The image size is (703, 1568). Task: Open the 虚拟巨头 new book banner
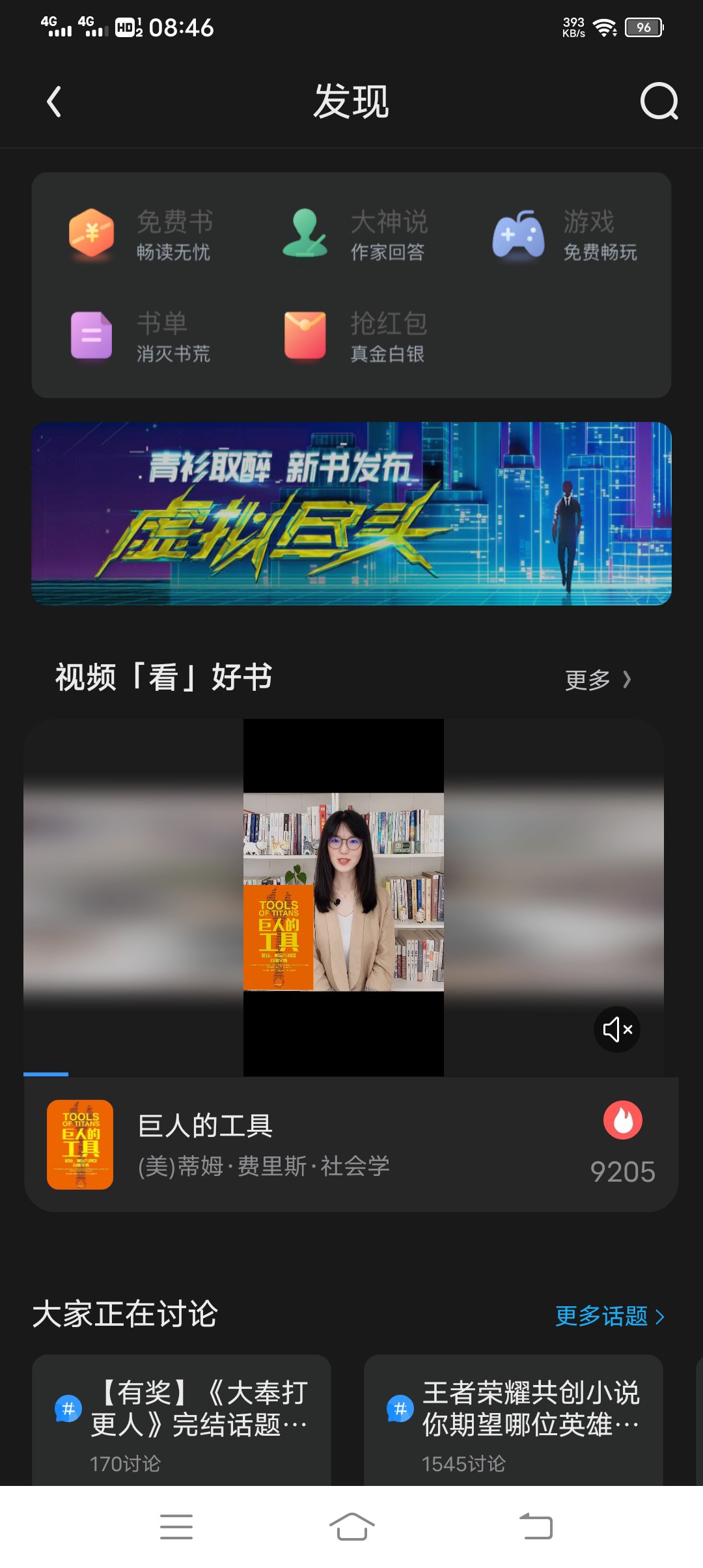coord(351,514)
